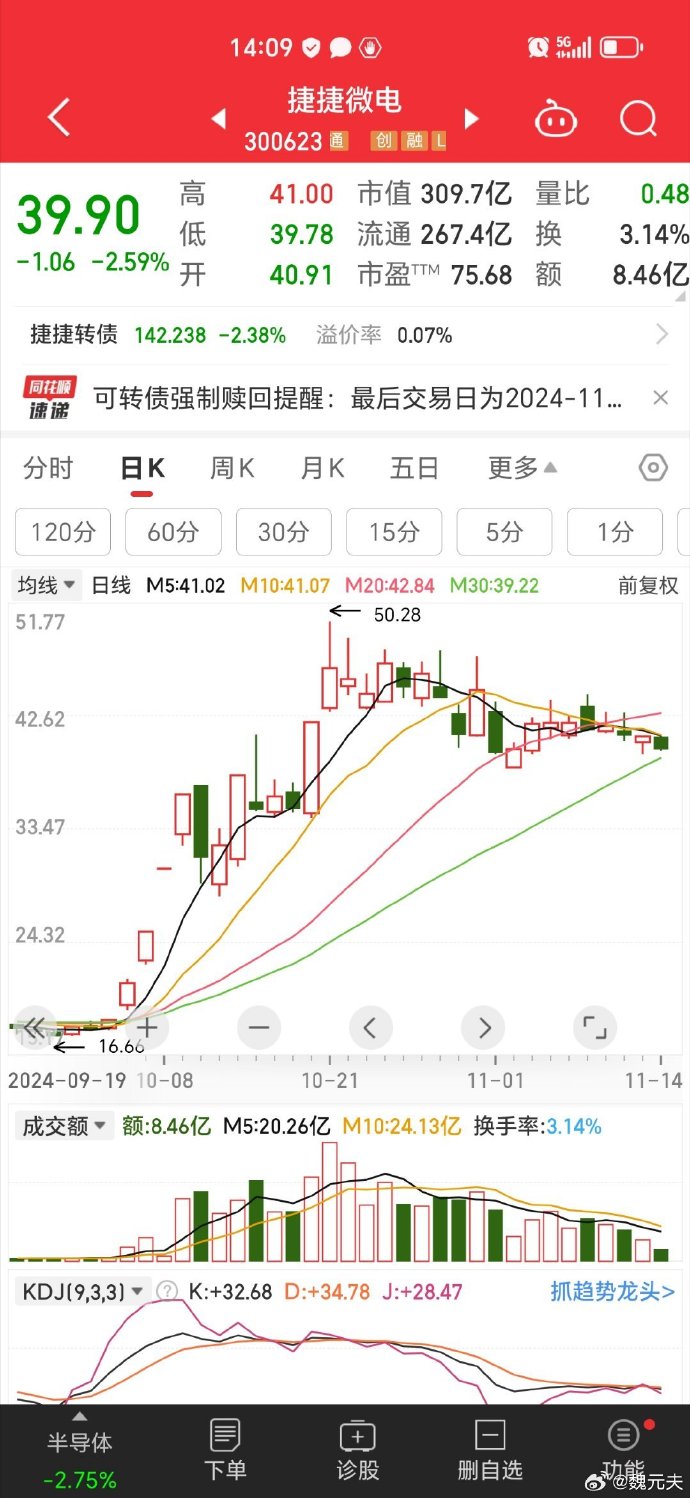
Task: Switch to the 分时 chart tab
Action: click(x=48, y=468)
